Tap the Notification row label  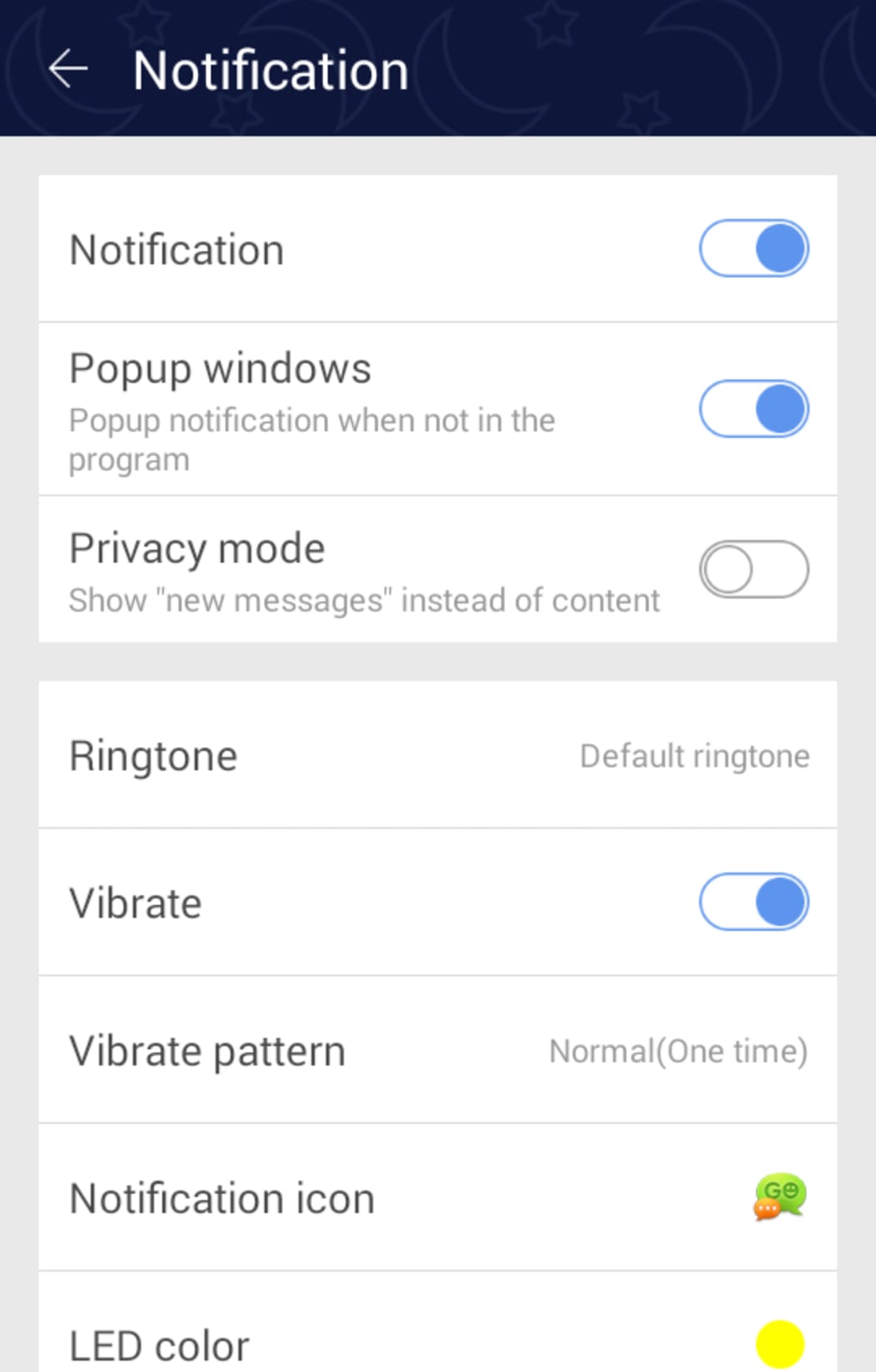click(x=175, y=248)
